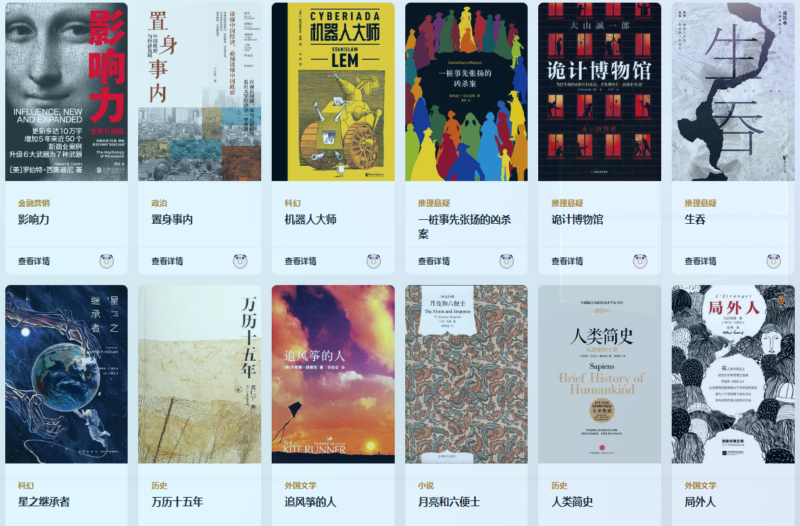
Task: Open the 追风筝的人 book card
Action: (x=333, y=380)
